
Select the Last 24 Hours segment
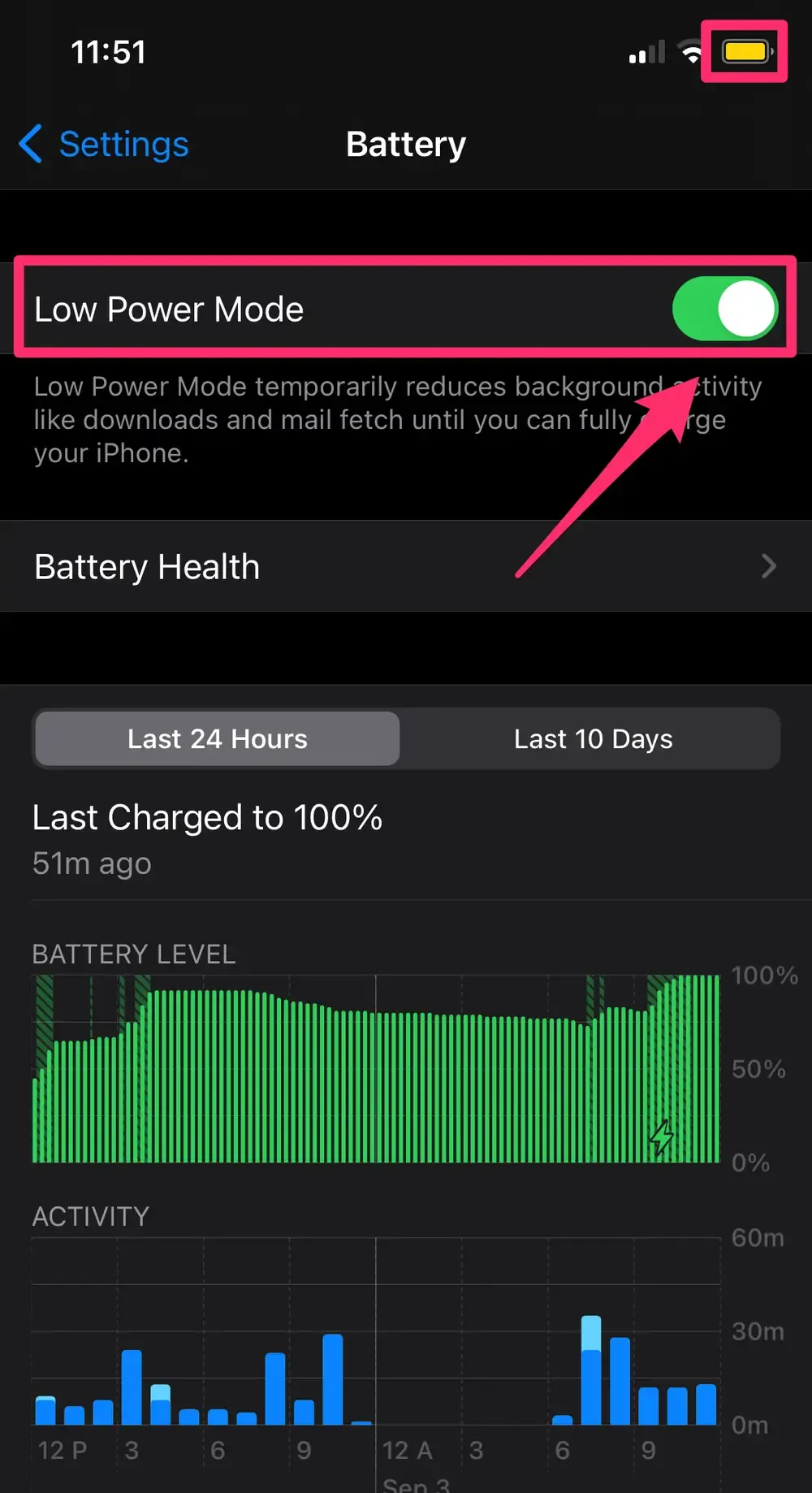pyautogui.click(x=218, y=739)
